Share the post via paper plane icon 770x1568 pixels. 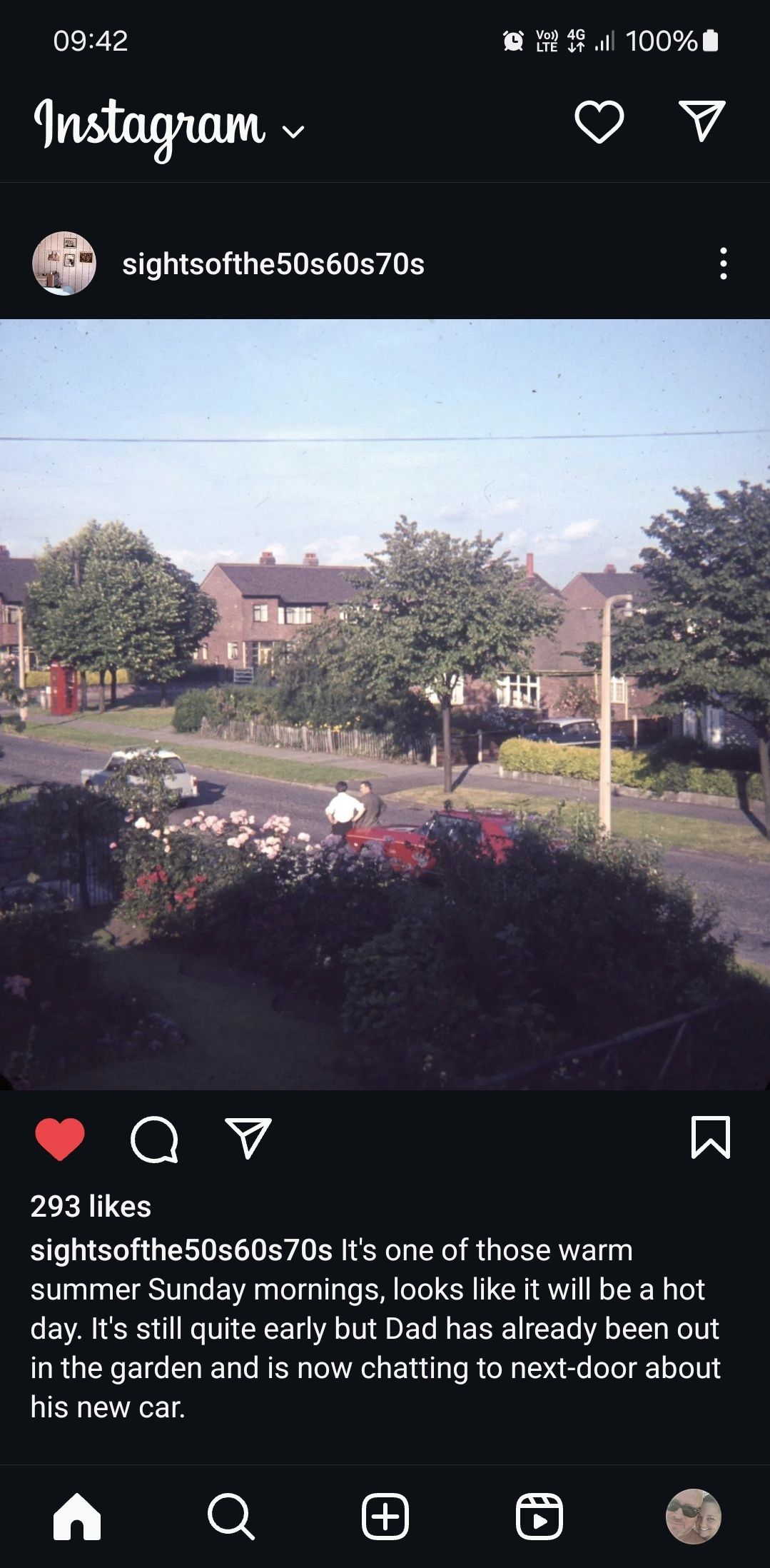248,1137
